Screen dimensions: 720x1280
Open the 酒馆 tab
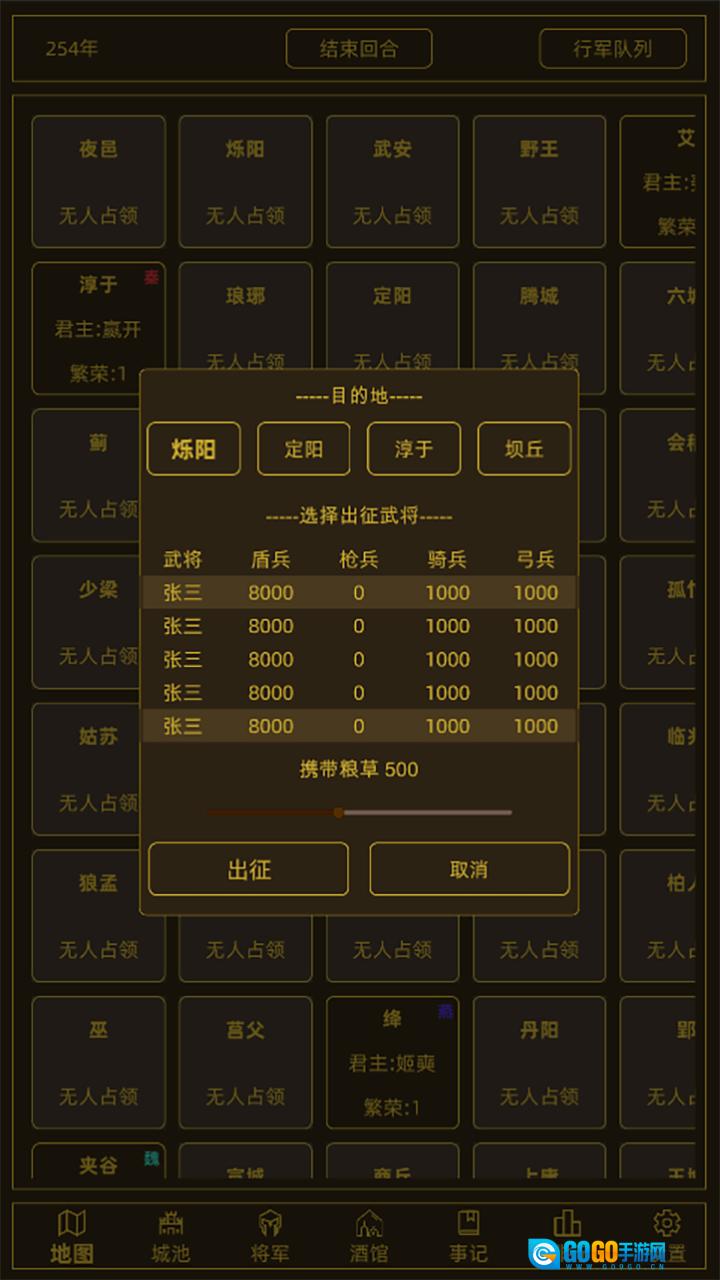click(x=369, y=1237)
